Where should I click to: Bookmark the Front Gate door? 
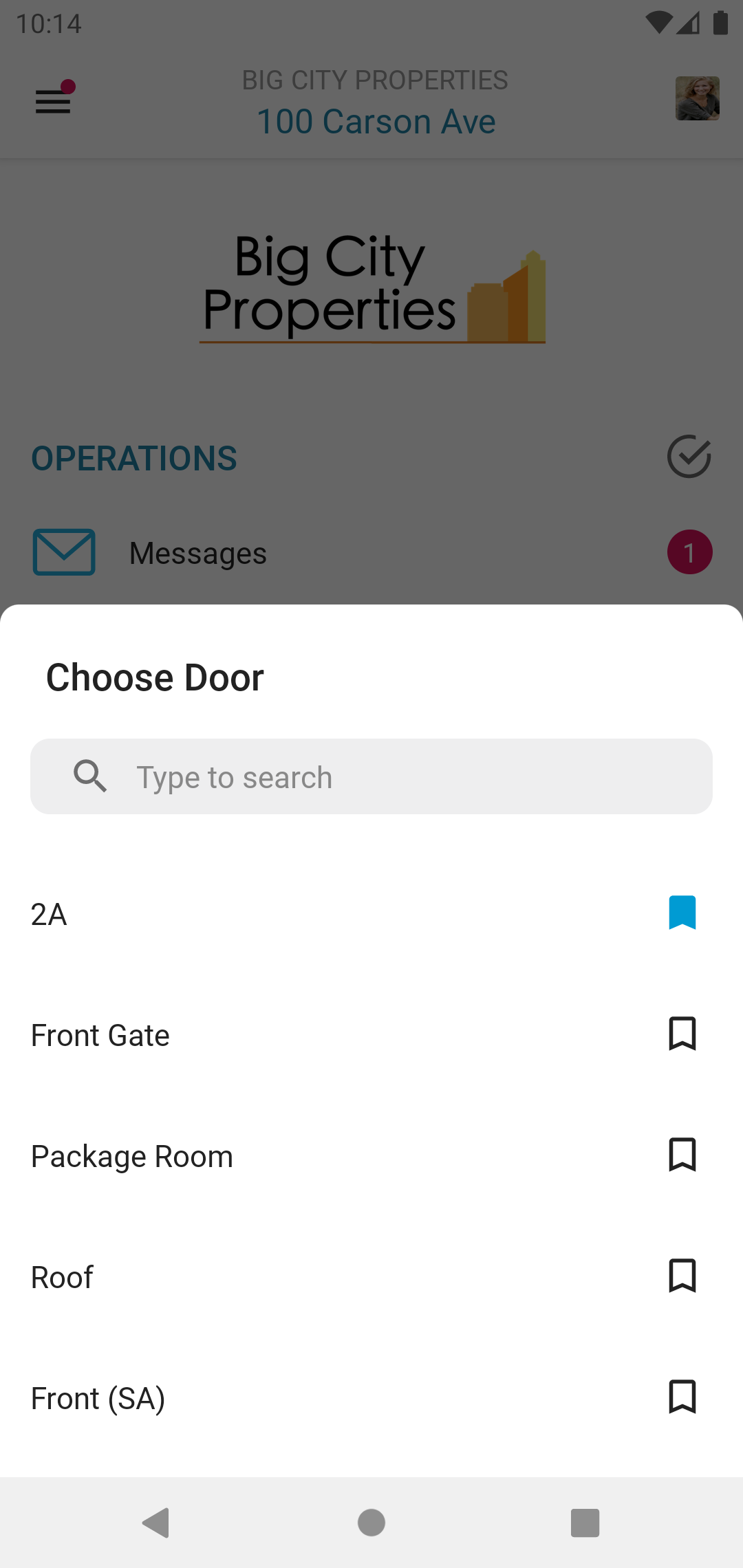coord(682,1034)
